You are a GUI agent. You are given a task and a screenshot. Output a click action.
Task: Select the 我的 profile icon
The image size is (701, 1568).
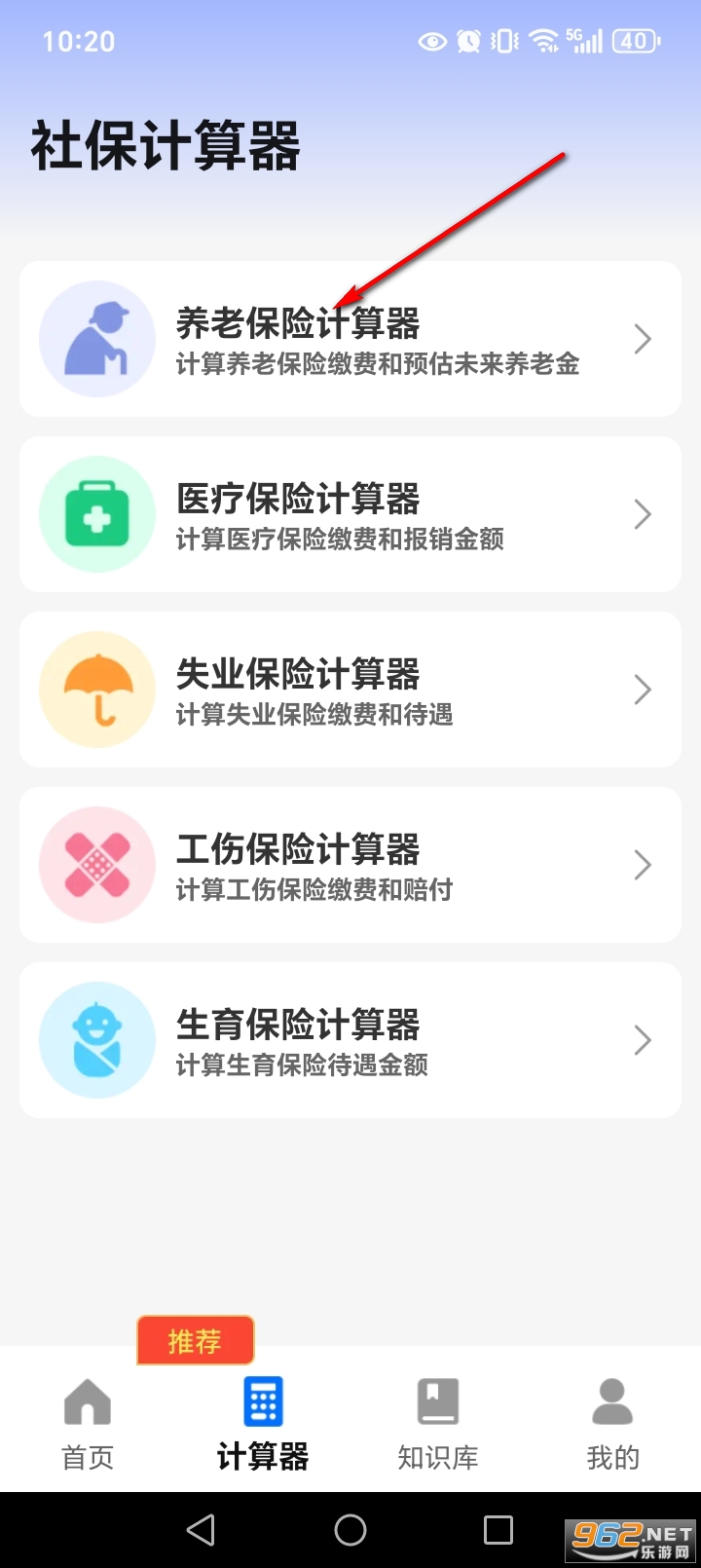tap(612, 1400)
